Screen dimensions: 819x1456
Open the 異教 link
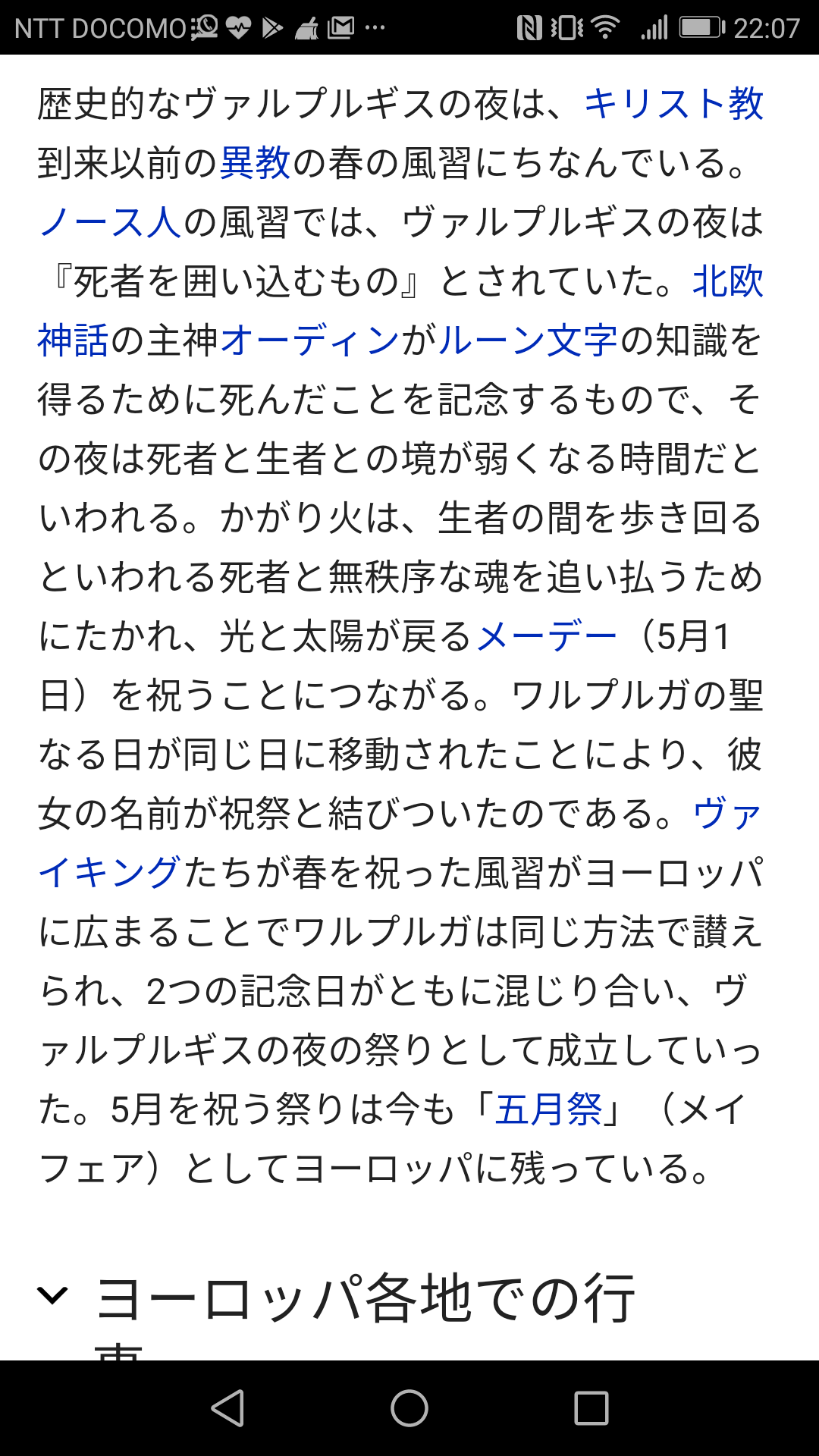coord(255,163)
